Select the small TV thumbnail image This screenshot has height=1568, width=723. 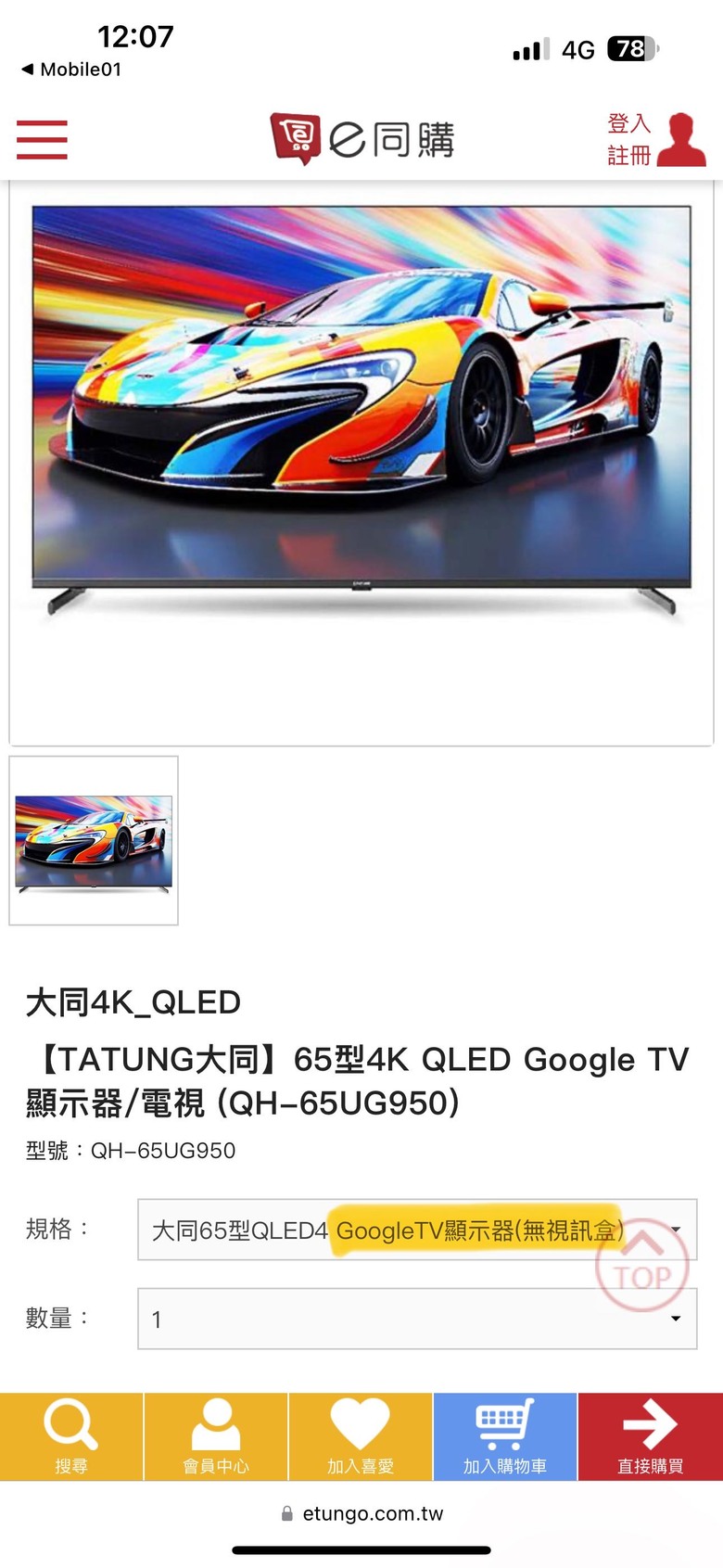pyautogui.click(x=94, y=841)
